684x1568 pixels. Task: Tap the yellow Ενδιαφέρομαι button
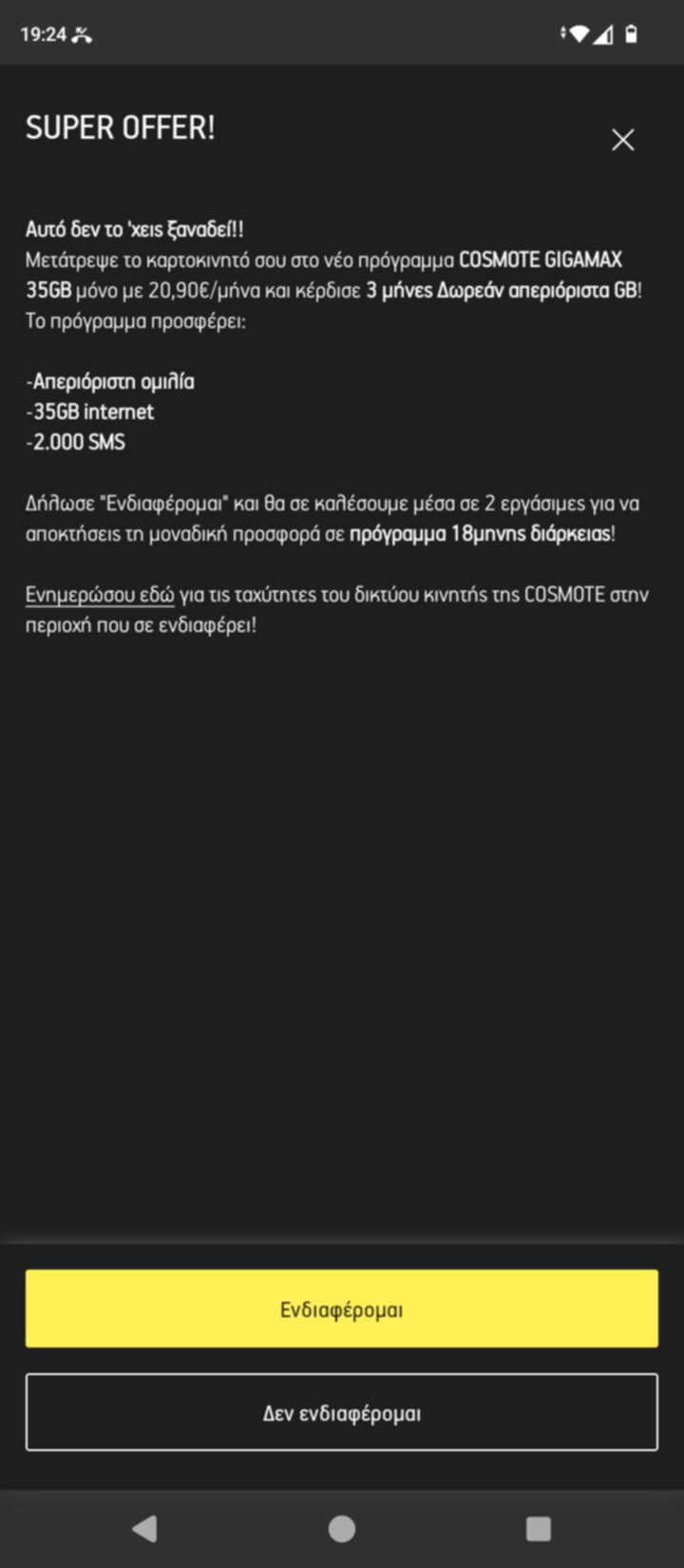[x=342, y=1309]
